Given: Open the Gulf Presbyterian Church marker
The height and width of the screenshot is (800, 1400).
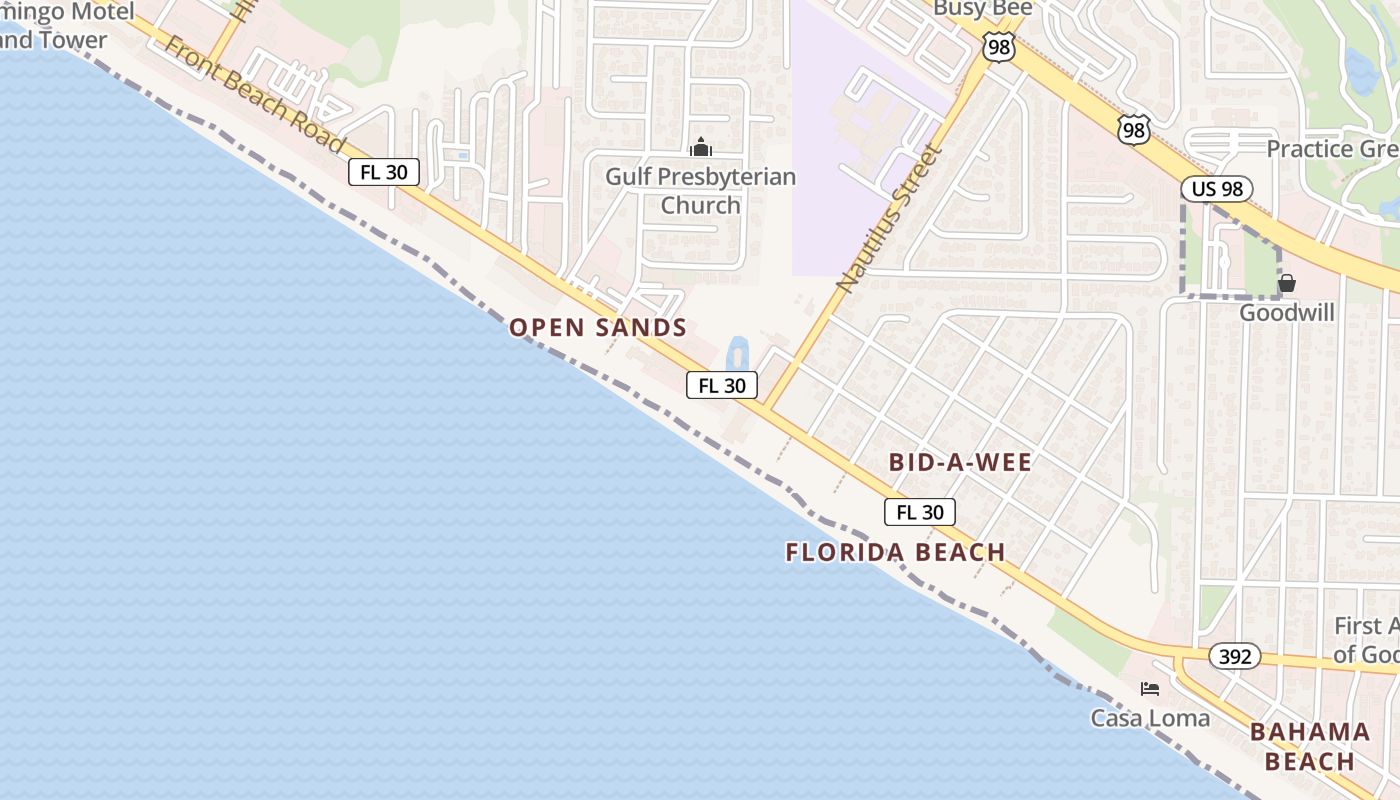Looking at the screenshot, I should pyautogui.click(x=701, y=148).
